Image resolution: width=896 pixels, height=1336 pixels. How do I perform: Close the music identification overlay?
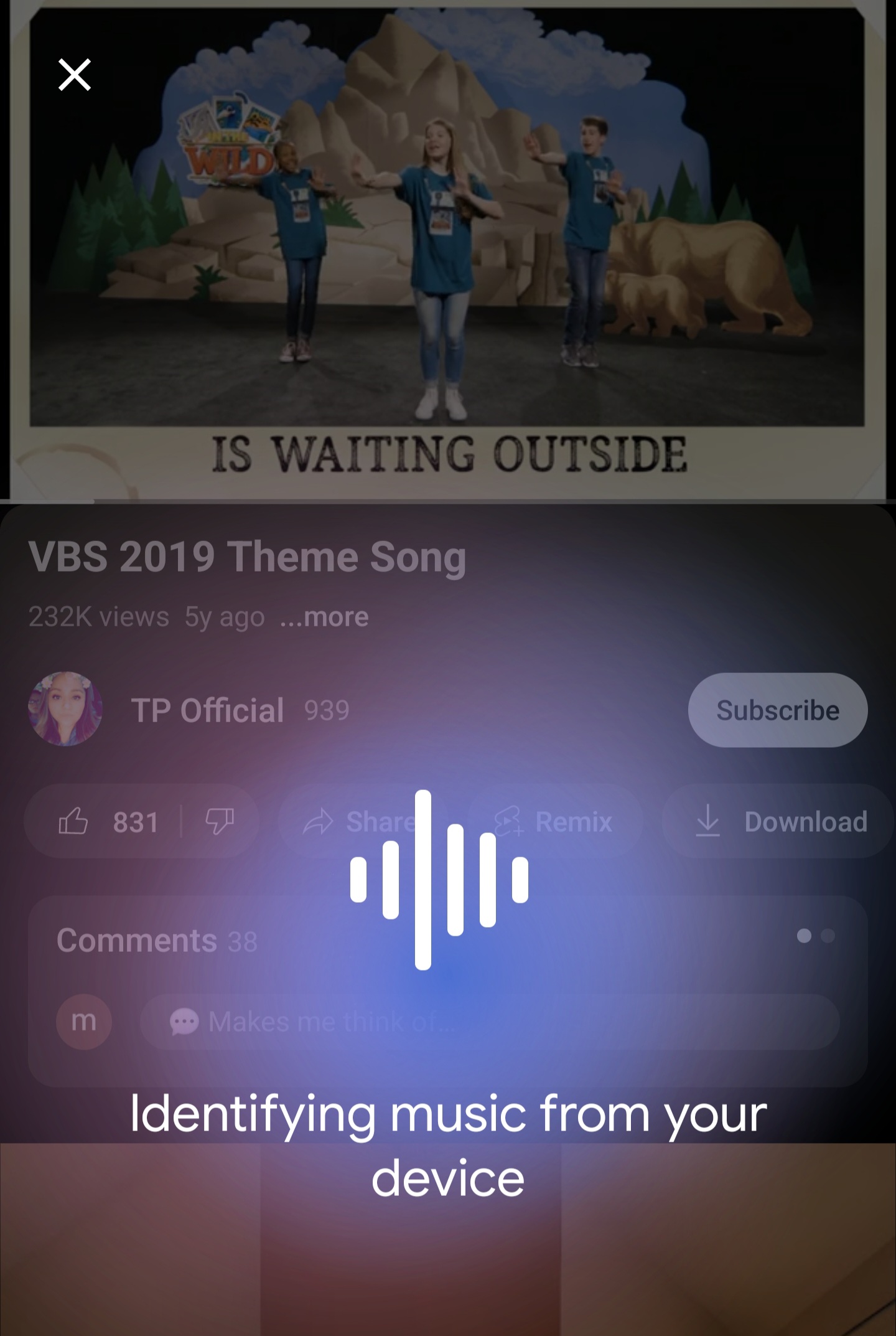click(75, 75)
